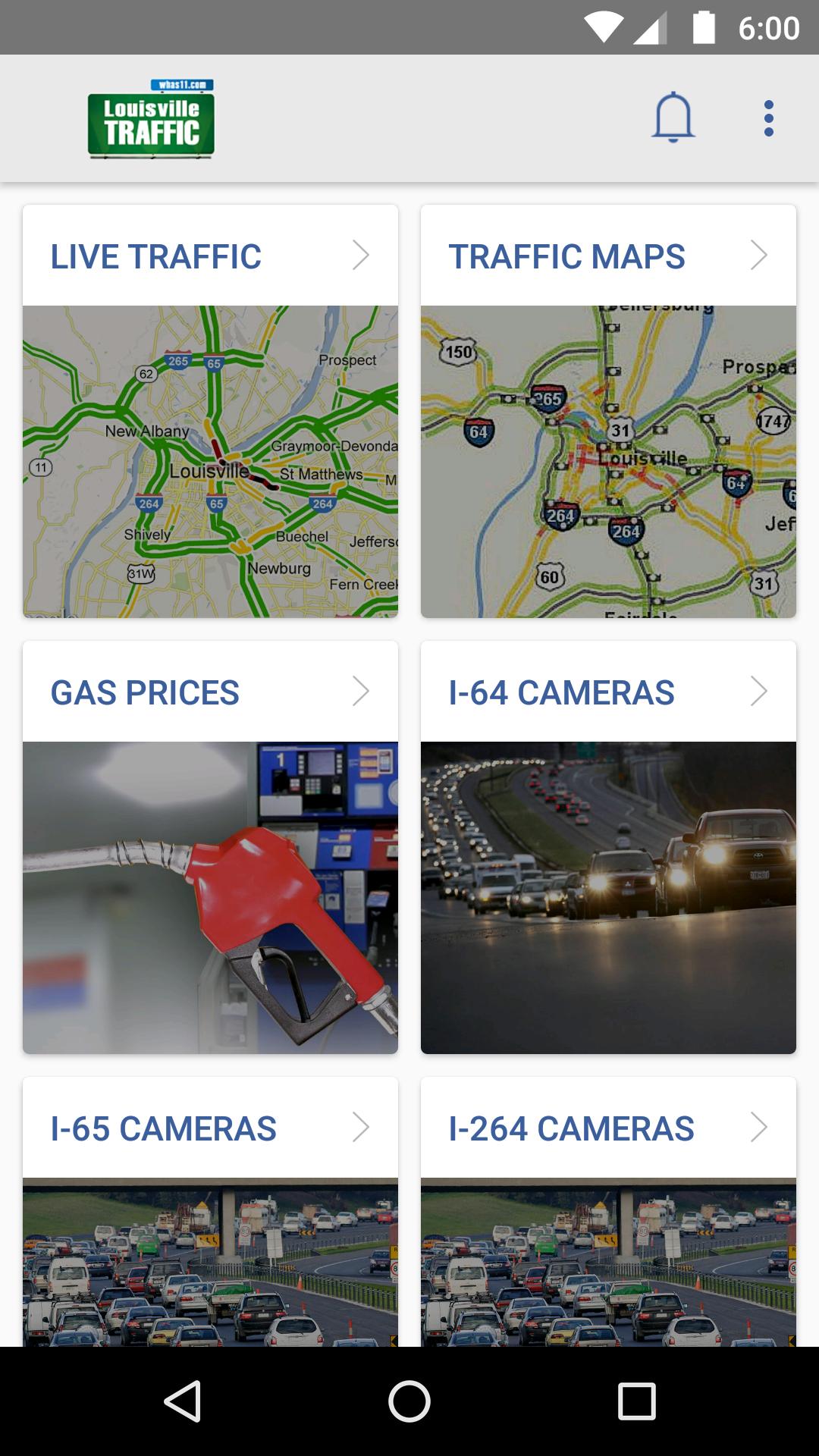Open the overflow menu (three dots)

click(x=769, y=118)
